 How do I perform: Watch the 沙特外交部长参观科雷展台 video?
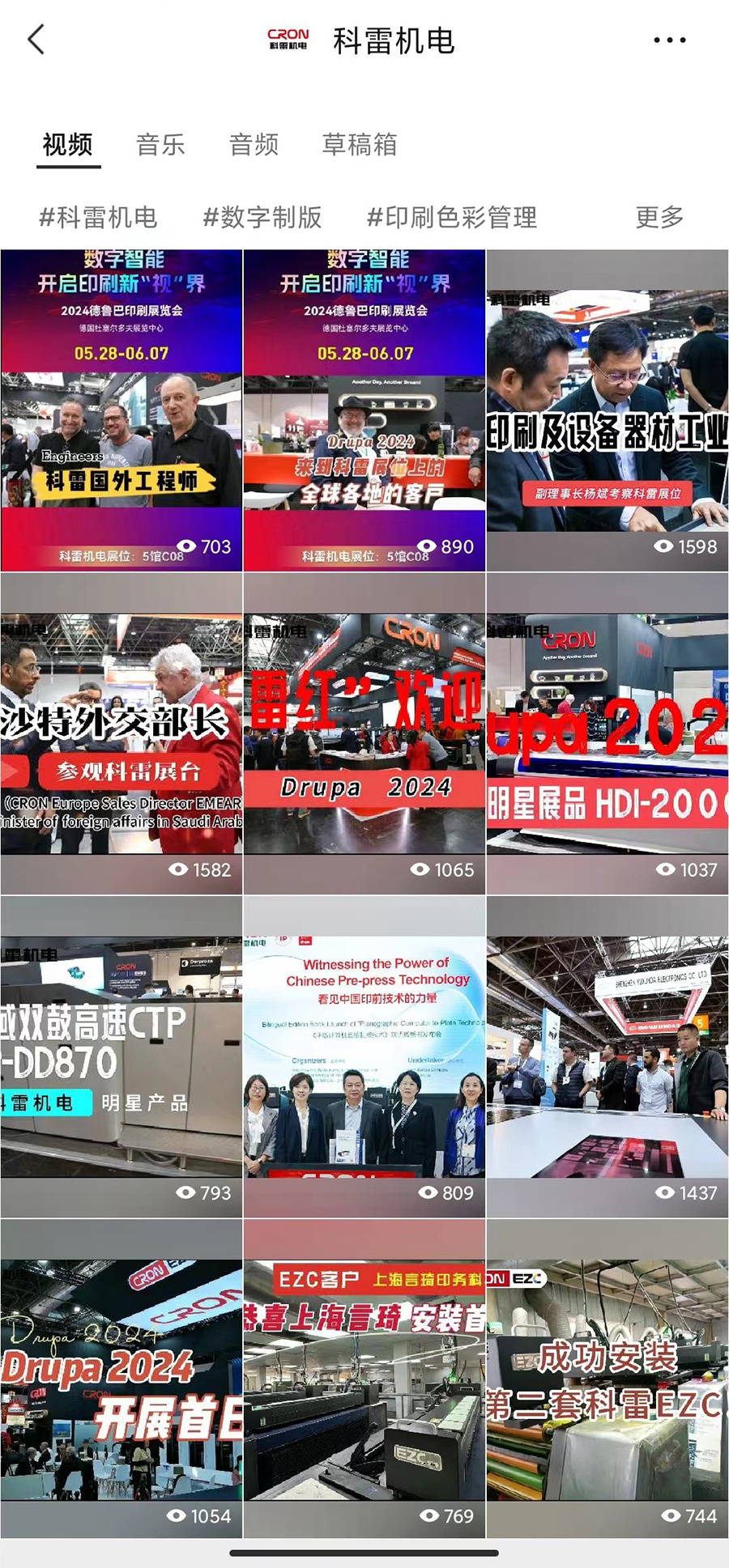(x=122, y=733)
